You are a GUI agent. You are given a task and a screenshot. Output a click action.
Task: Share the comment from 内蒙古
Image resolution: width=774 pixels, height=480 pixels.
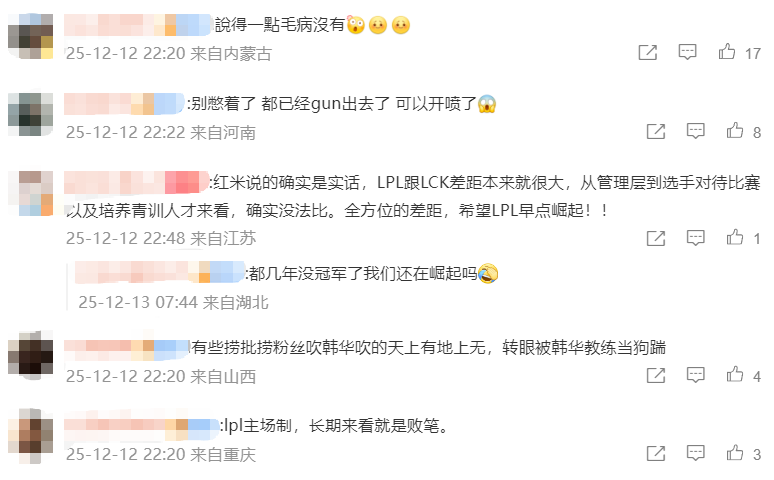pos(648,53)
